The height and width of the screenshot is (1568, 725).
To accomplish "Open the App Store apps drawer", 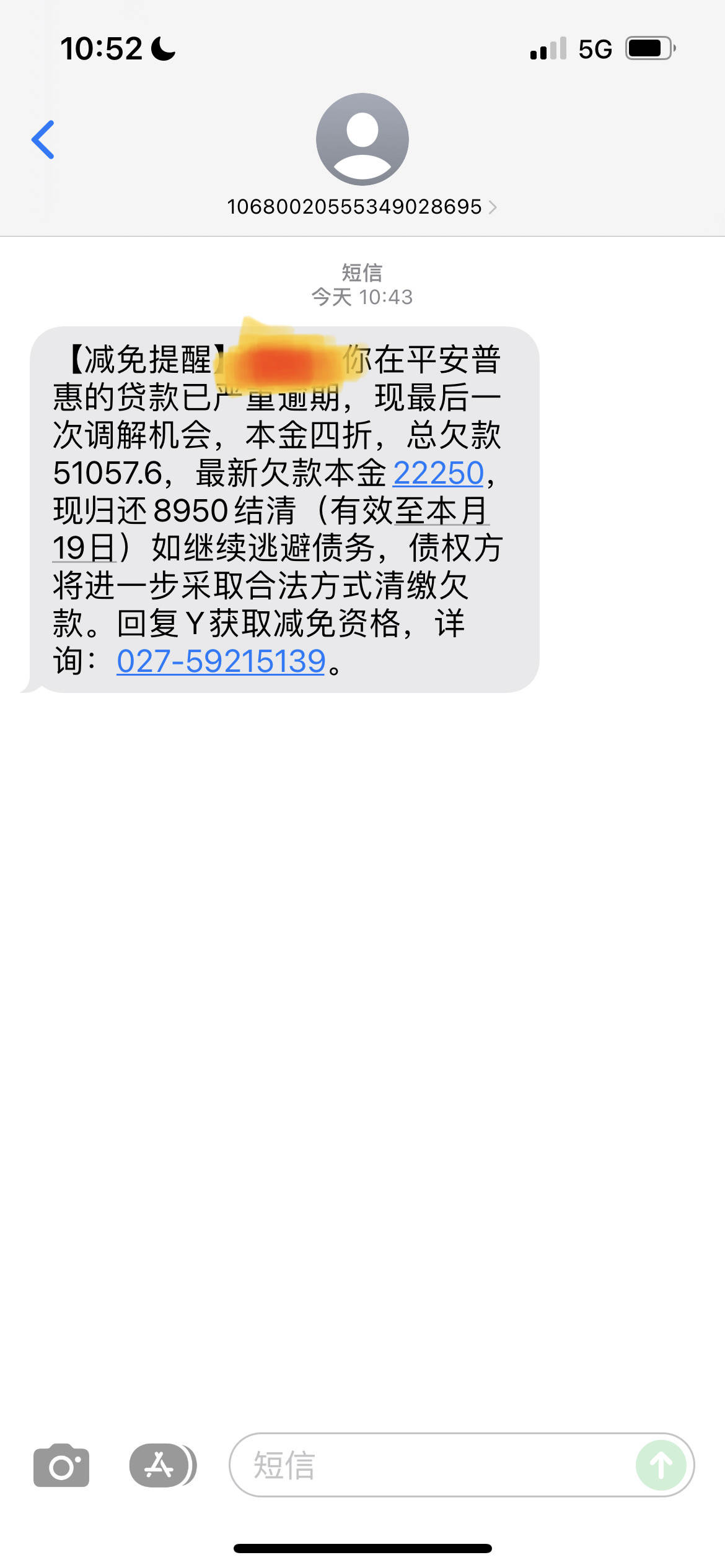I will click(x=160, y=1466).
